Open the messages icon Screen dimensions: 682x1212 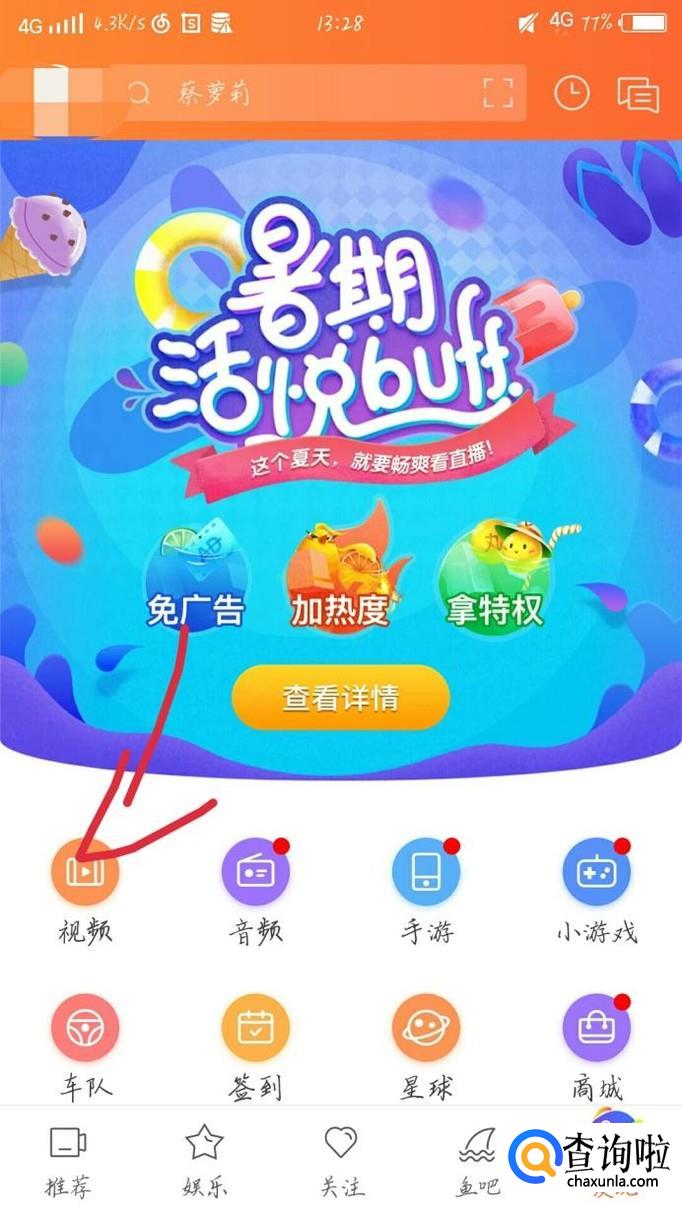(638, 95)
